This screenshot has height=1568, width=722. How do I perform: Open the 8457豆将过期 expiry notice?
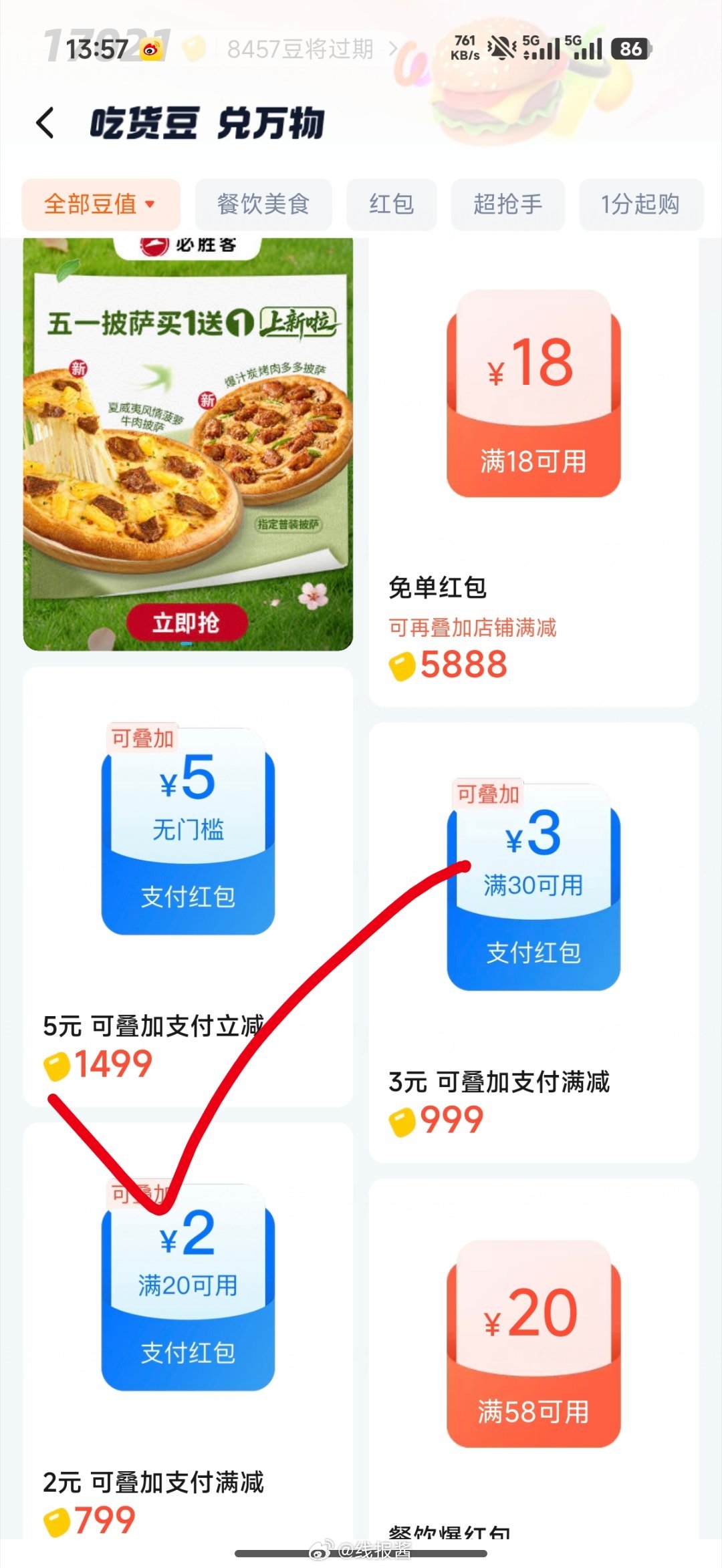(x=311, y=49)
